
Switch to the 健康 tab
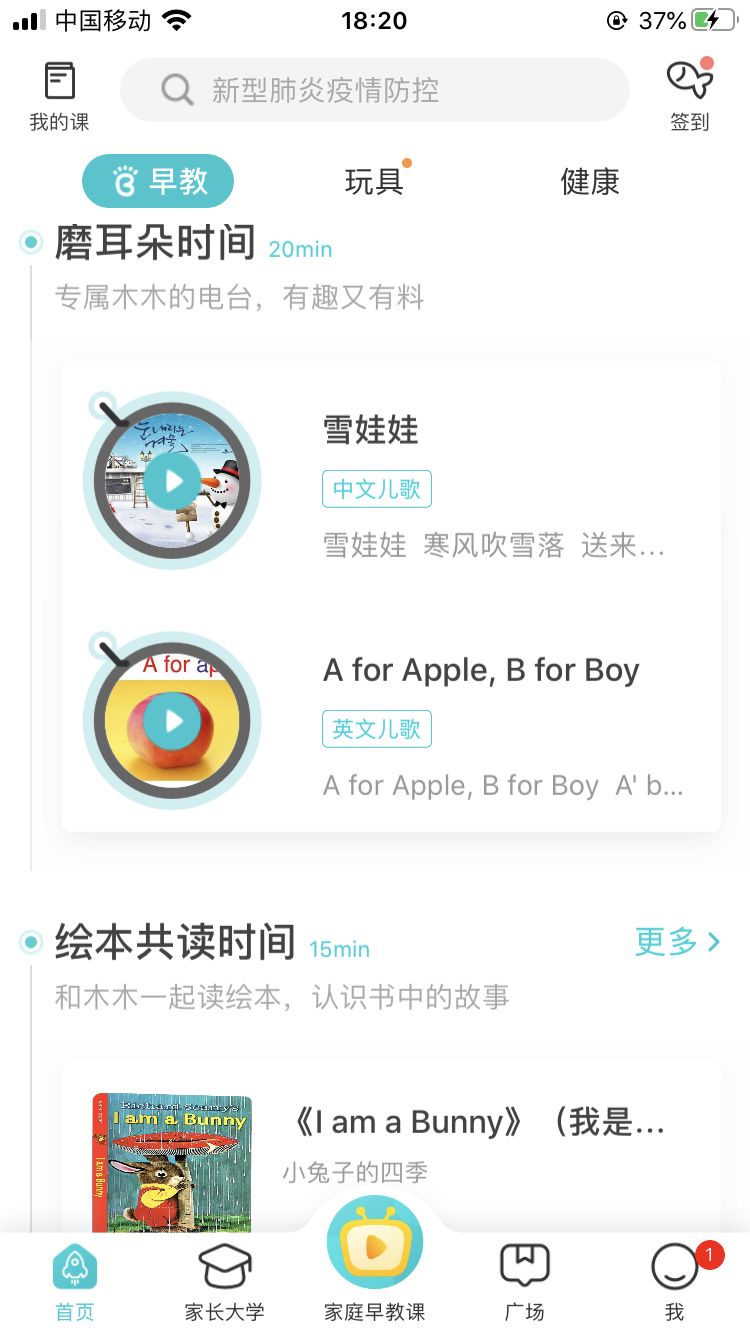[589, 182]
